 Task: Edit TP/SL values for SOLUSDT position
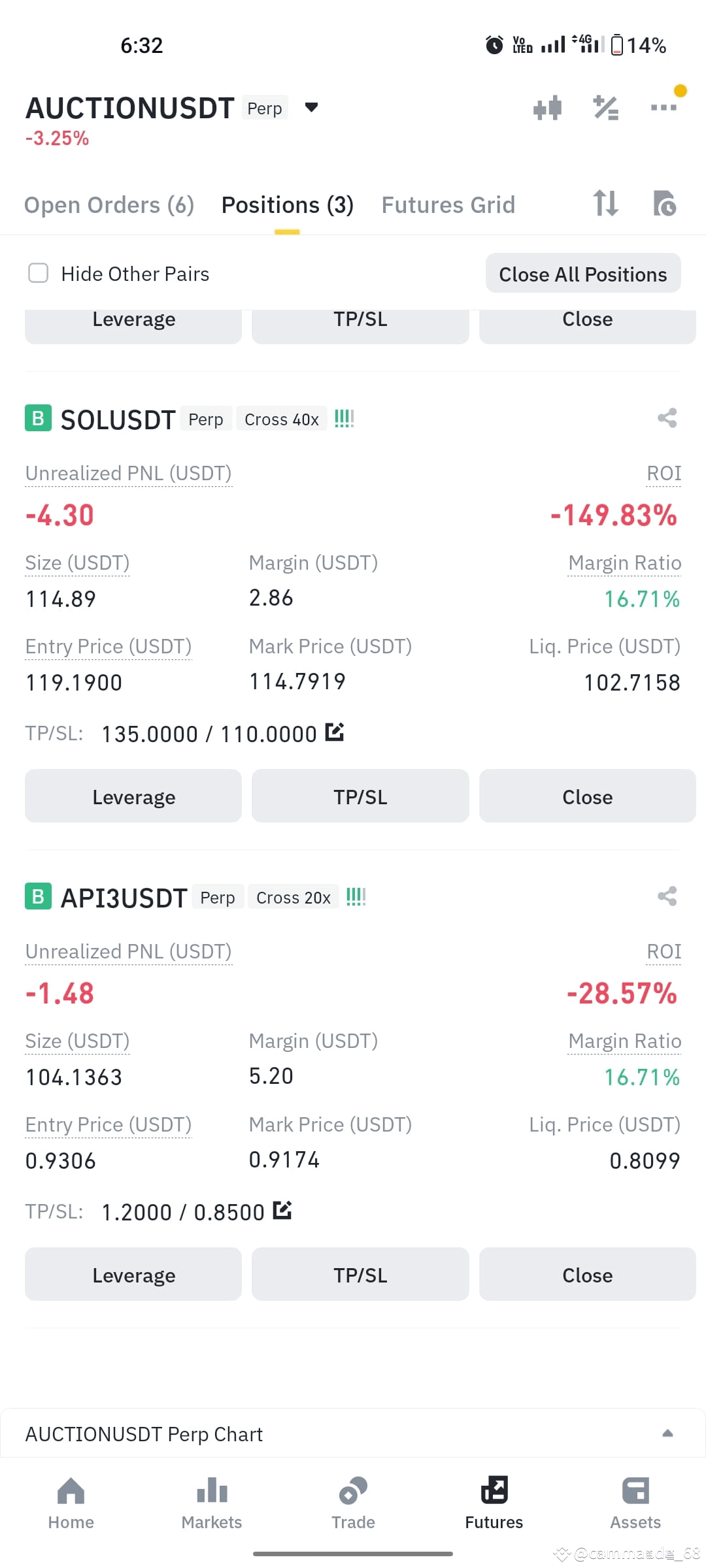pos(335,733)
